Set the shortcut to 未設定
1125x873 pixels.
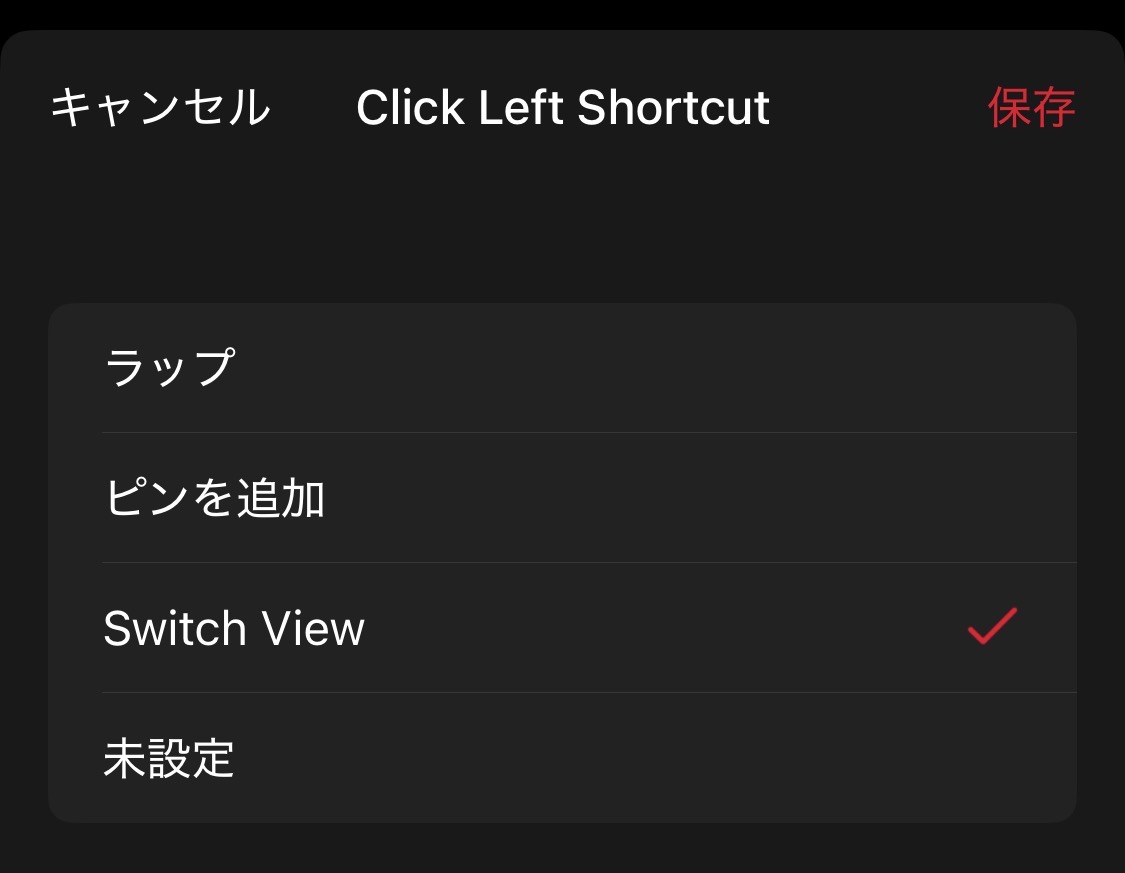[562, 758]
